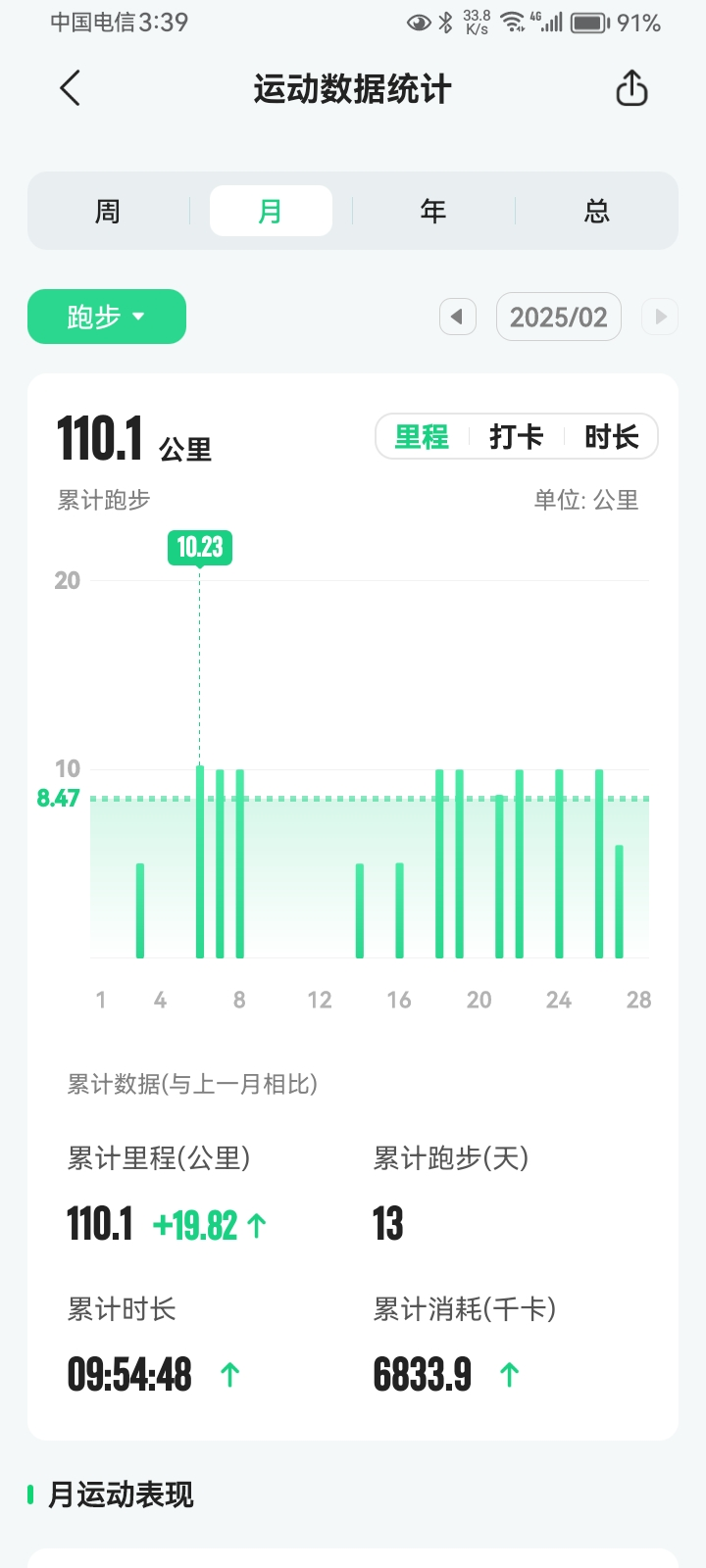Switch the chart to 打卡
Viewport: 706px width, 1568px height.
[516, 437]
